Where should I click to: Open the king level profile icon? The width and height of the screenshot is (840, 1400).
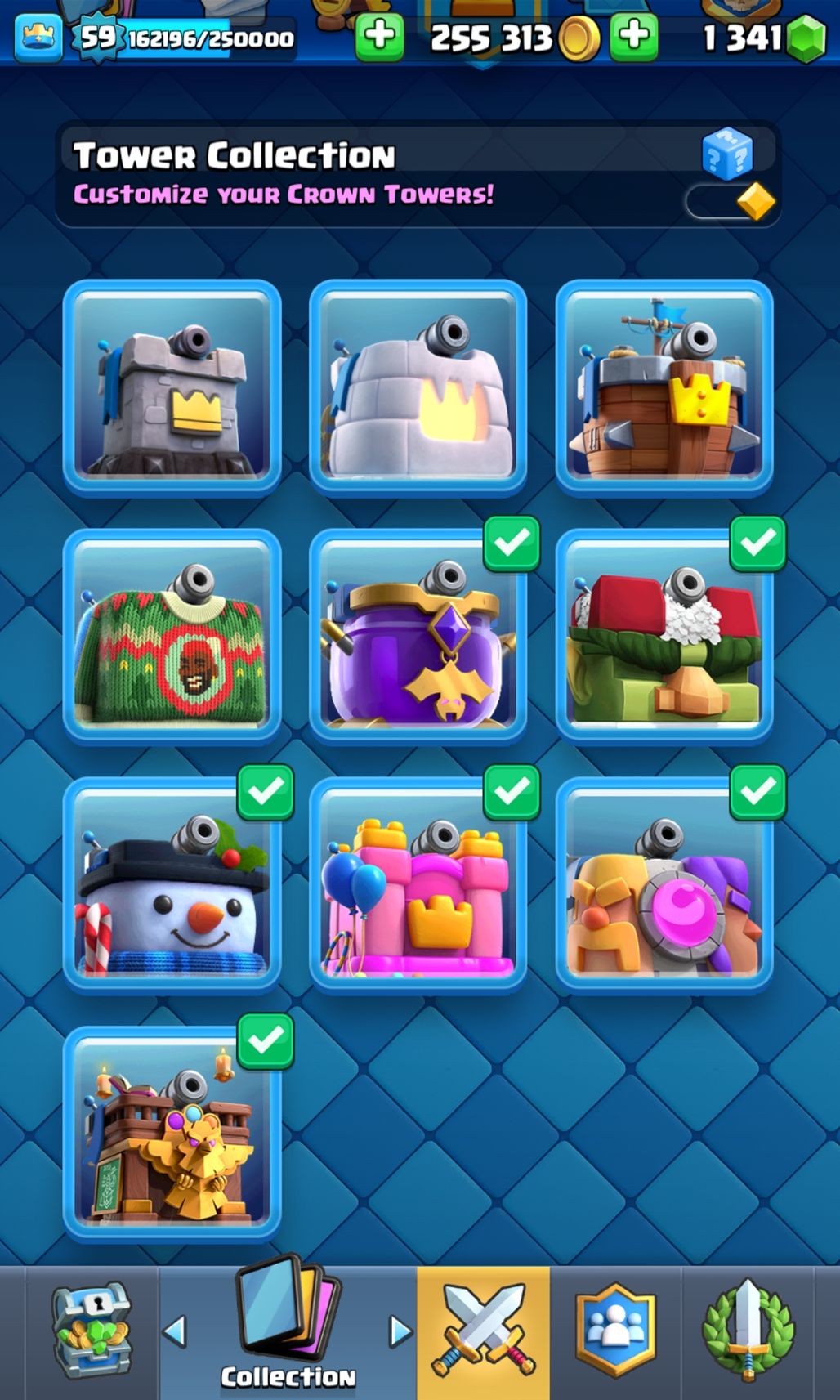click(x=38, y=37)
